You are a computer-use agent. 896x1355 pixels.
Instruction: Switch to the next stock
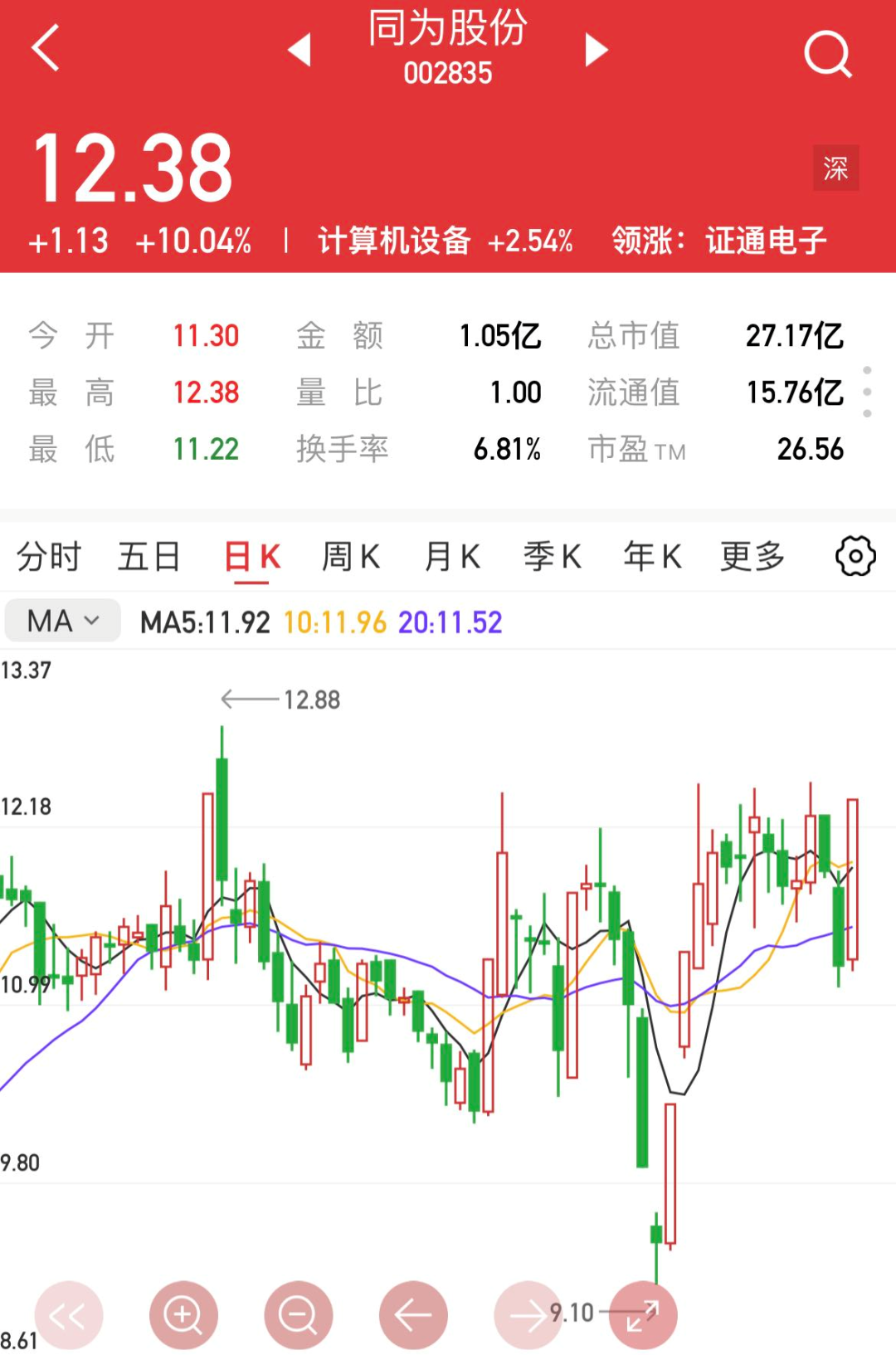[596, 50]
